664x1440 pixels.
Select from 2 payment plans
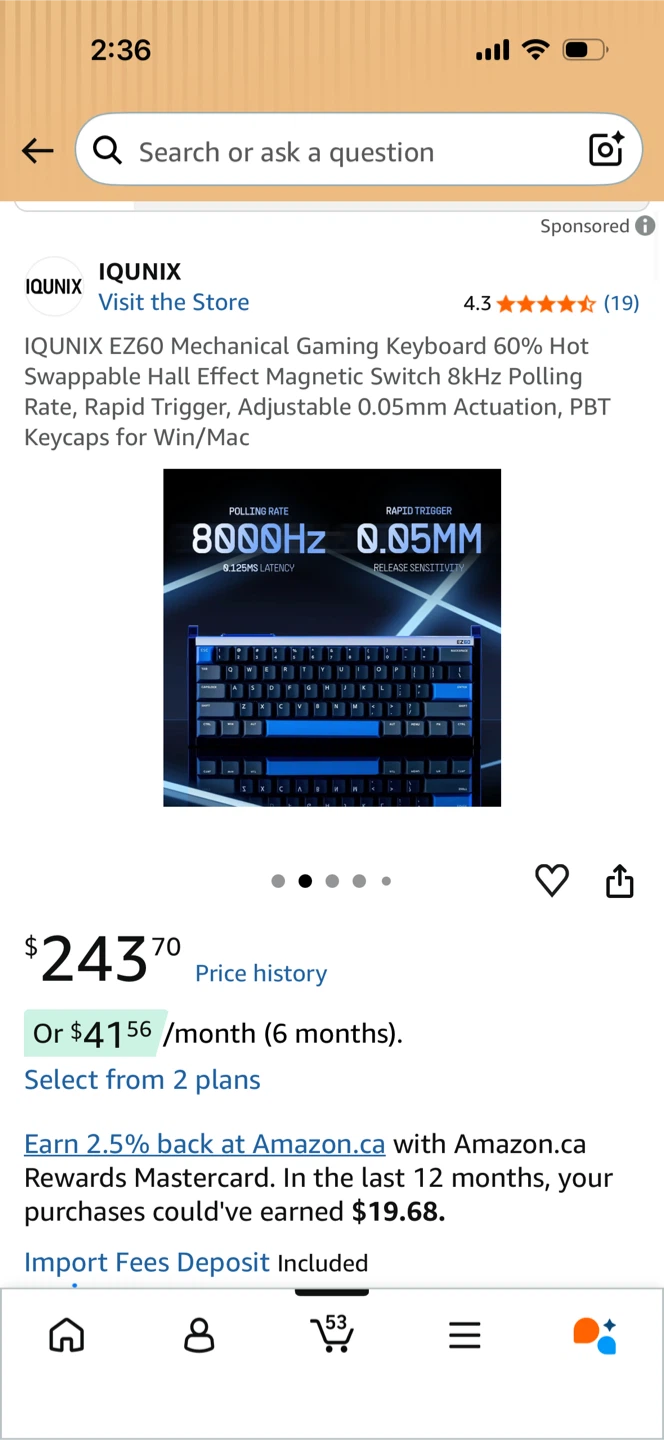[x=142, y=1080]
